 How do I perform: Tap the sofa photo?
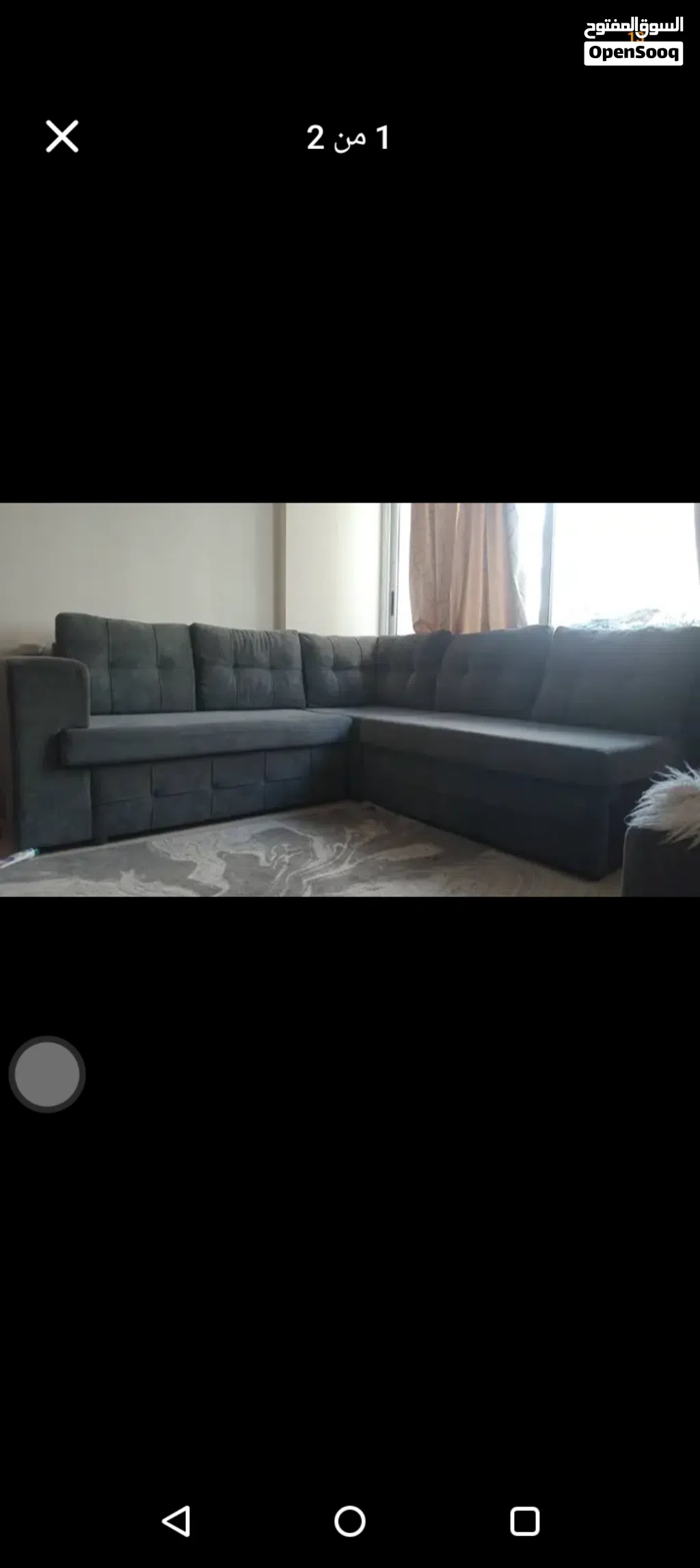pos(350,699)
